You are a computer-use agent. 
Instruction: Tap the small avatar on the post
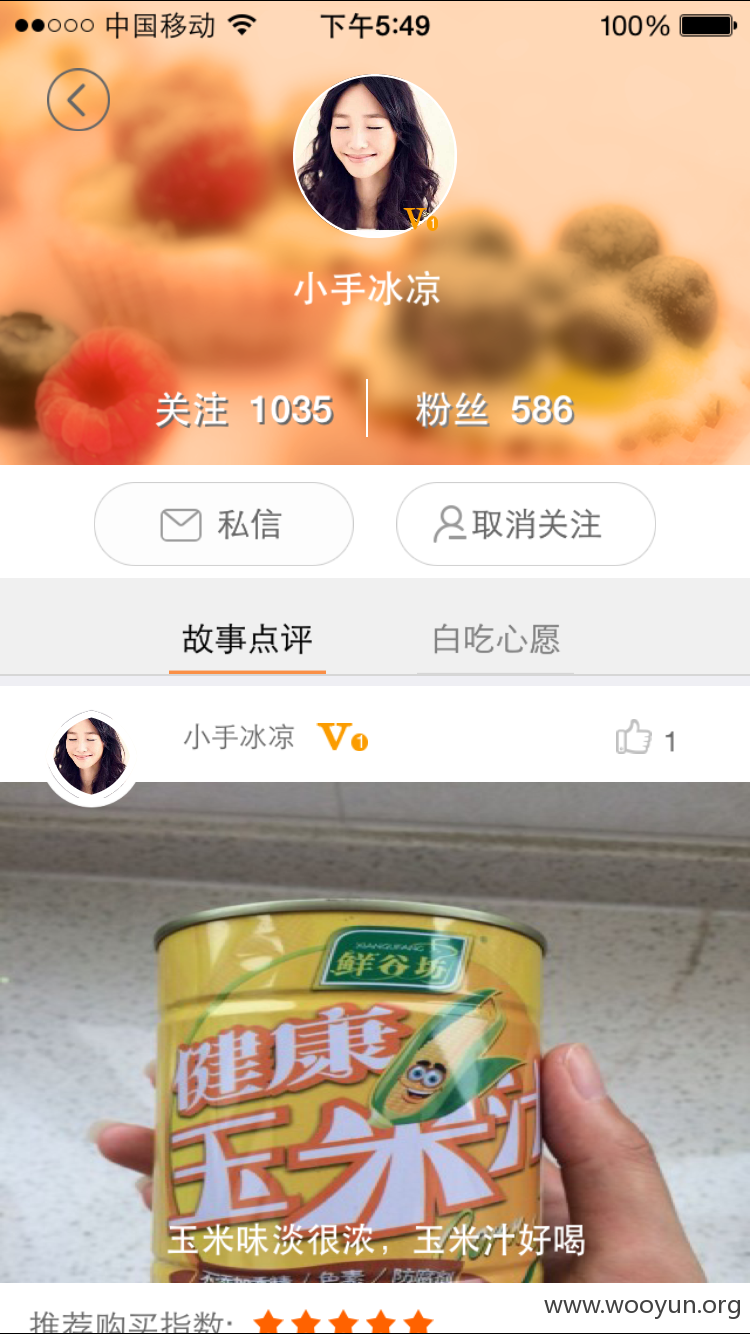pos(91,757)
